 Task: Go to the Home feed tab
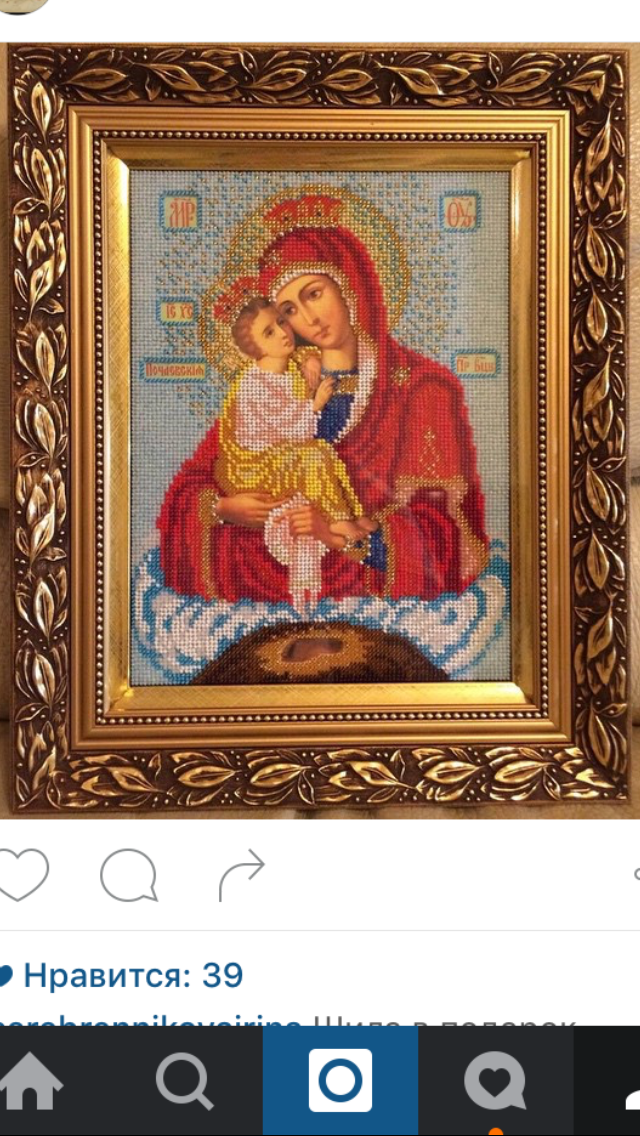coord(30,1081)
